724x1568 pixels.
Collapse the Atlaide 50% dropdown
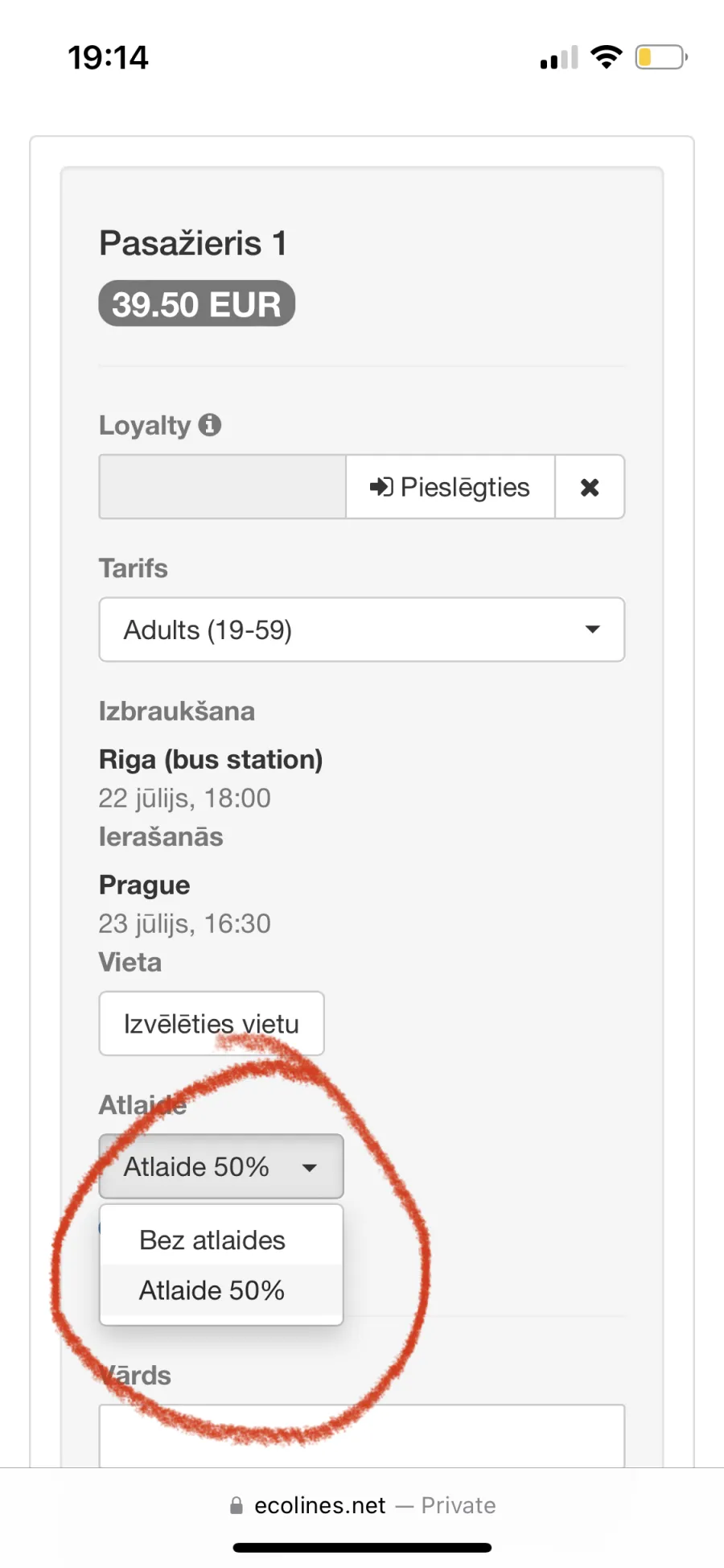pyautogui.click(x=221, y=1166)
